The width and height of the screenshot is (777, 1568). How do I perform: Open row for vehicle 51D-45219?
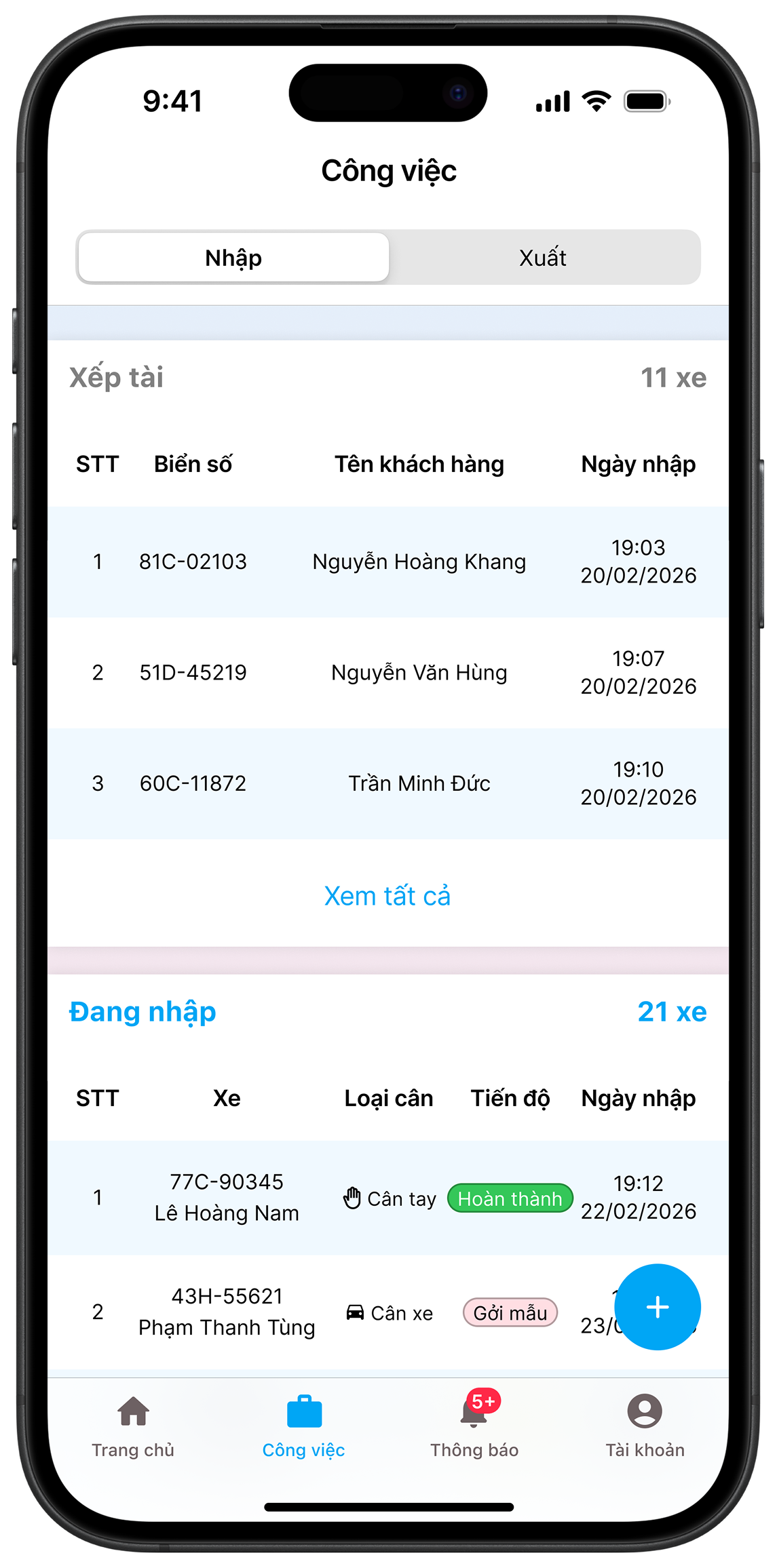[387, 672]
